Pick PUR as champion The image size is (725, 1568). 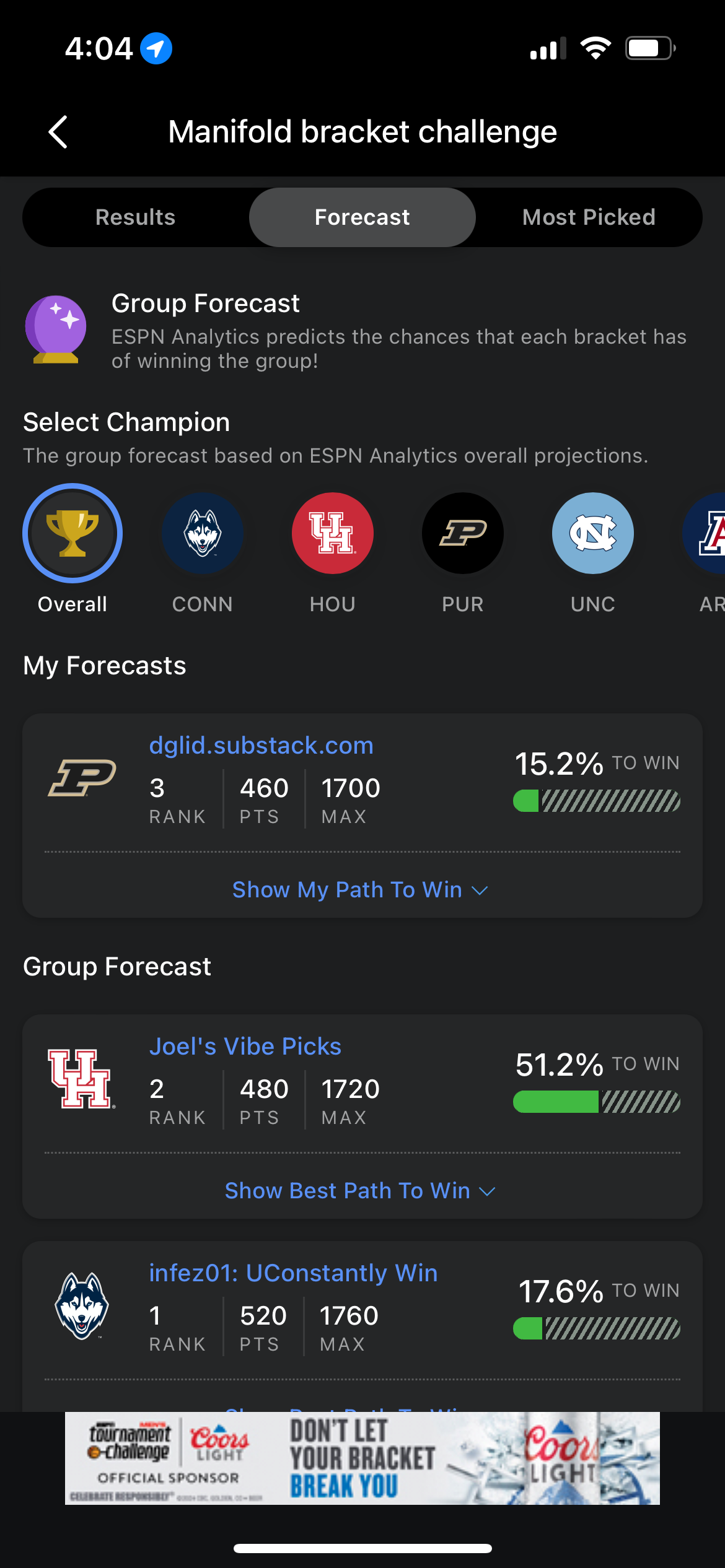(463, 533)
